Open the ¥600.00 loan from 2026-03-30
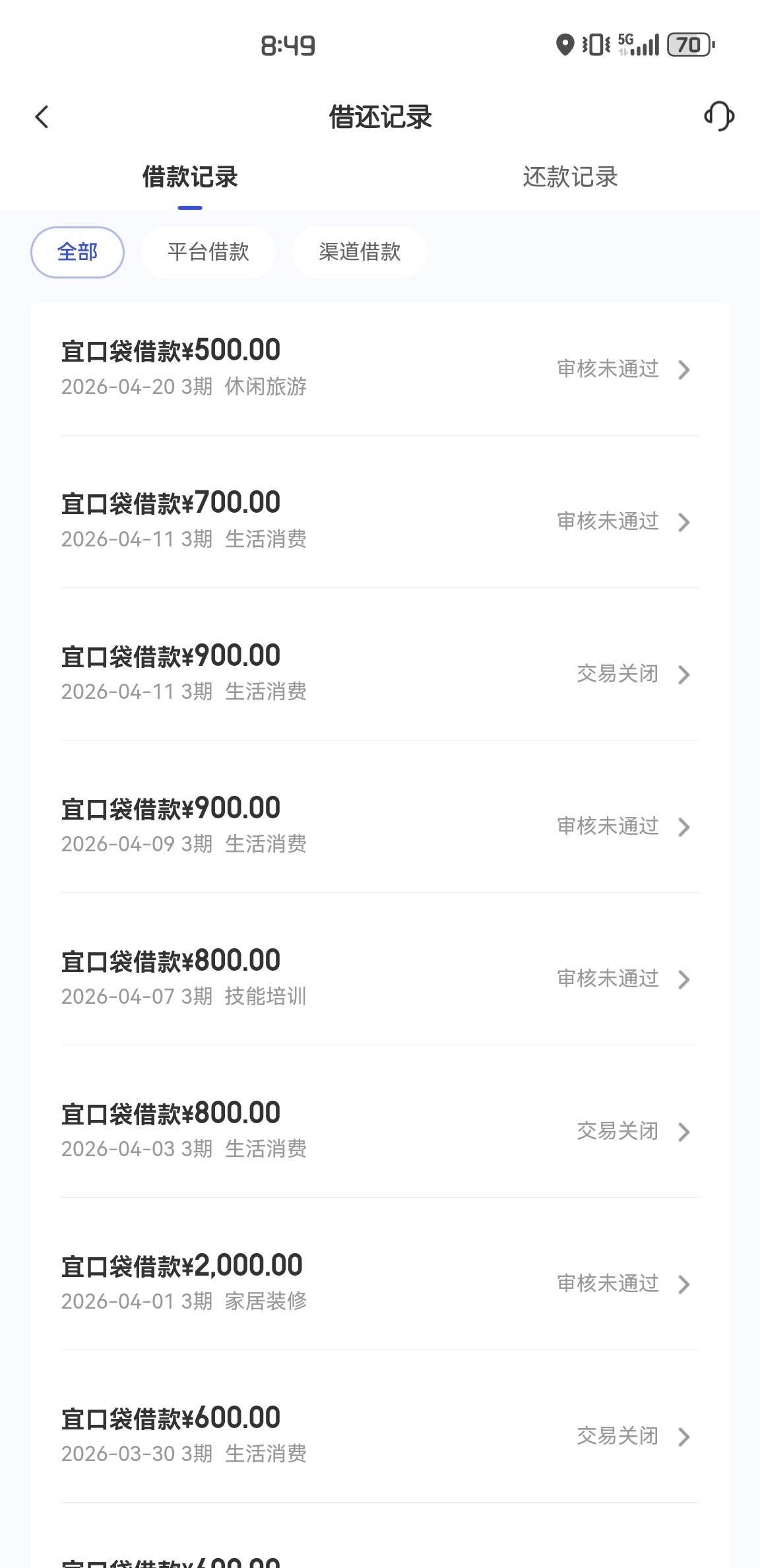Viewport: 760px width, 1568px height. point(380,1435)
